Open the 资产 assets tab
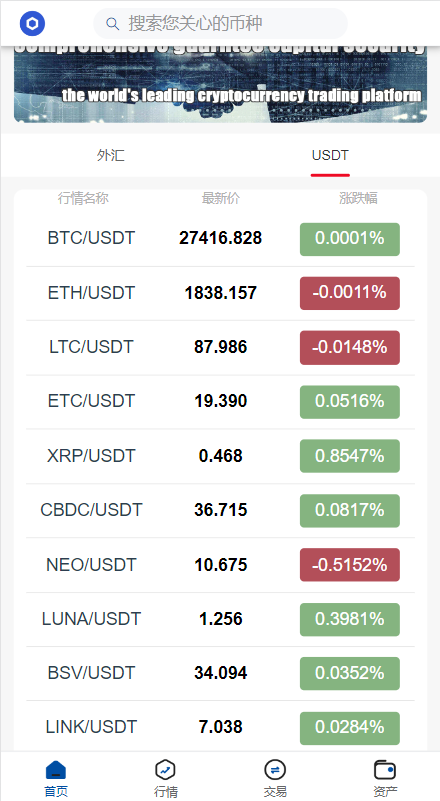 385,778
